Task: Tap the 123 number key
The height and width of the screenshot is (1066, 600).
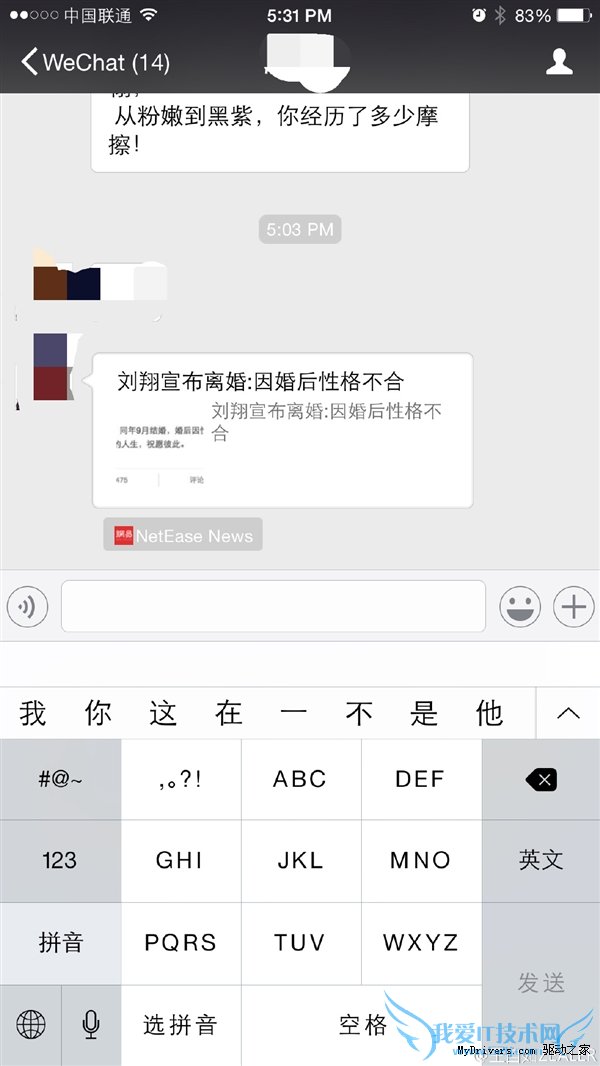Action: click(60, 860)
